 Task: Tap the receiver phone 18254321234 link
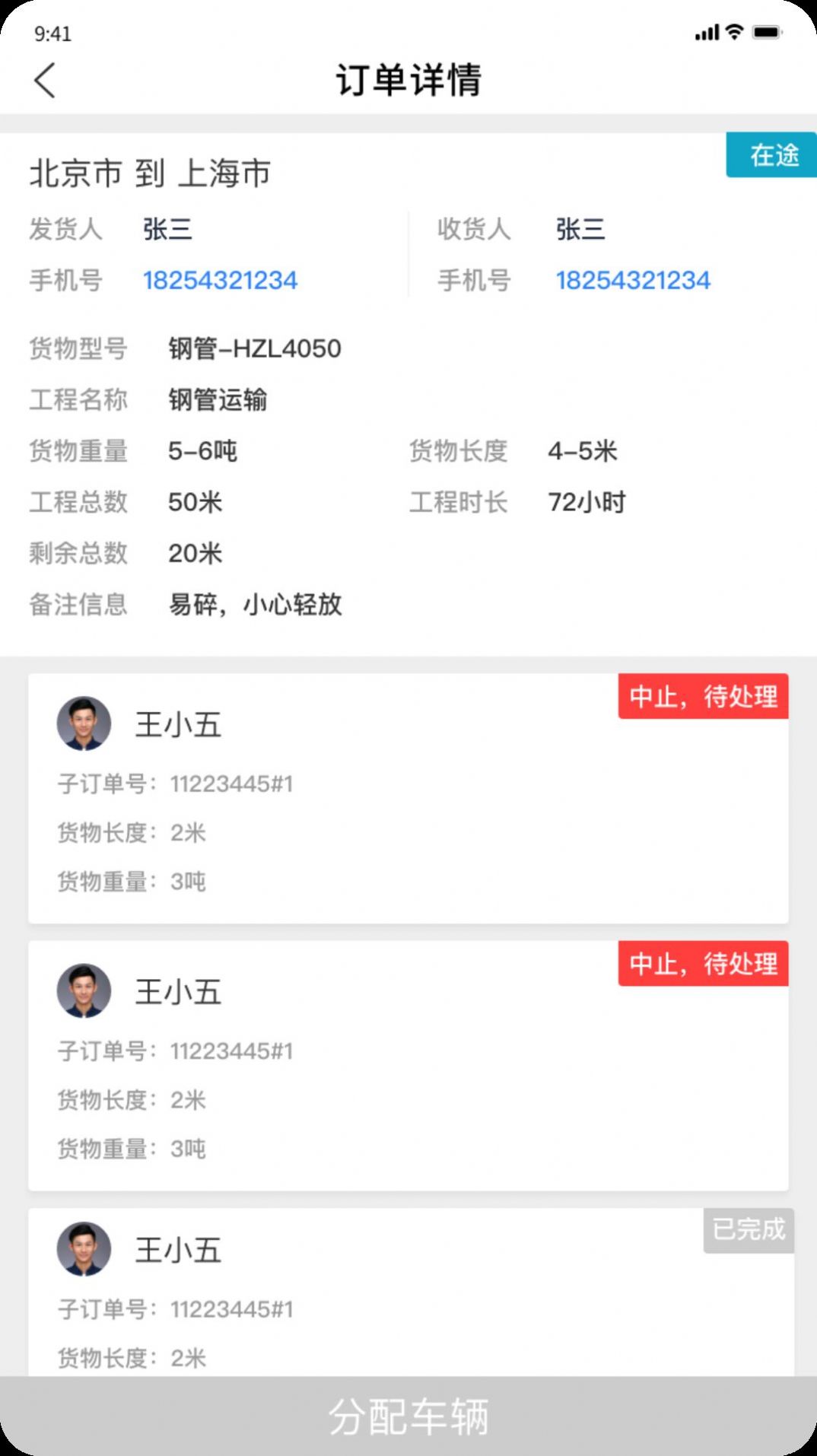(x=632, y=281)
